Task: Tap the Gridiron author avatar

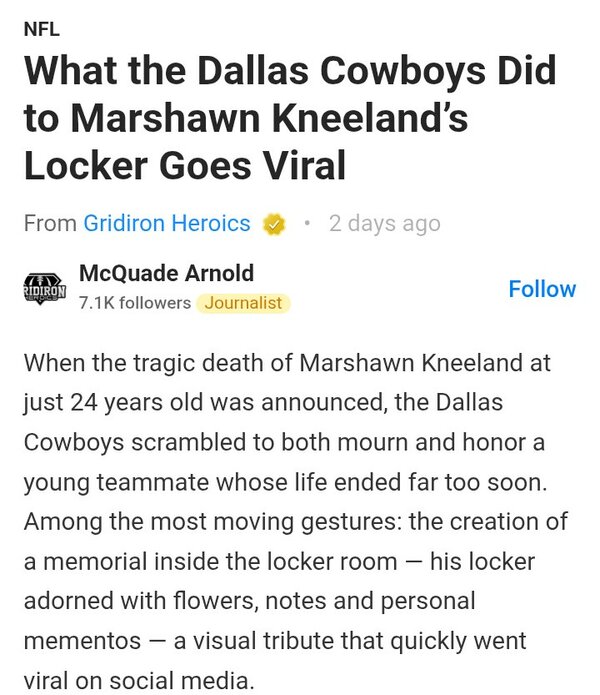Action: [44, 288]
